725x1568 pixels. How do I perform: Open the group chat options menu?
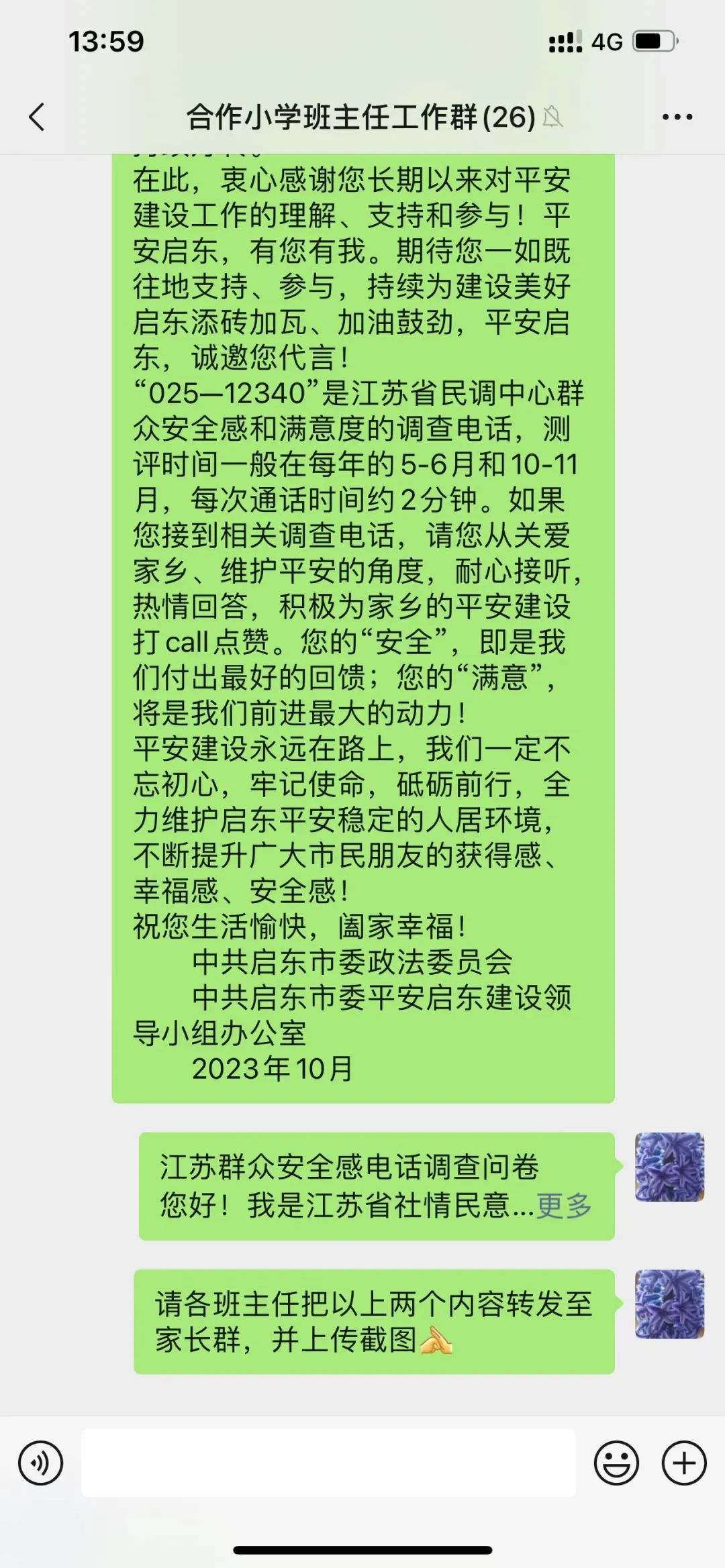tap(677, 117)
